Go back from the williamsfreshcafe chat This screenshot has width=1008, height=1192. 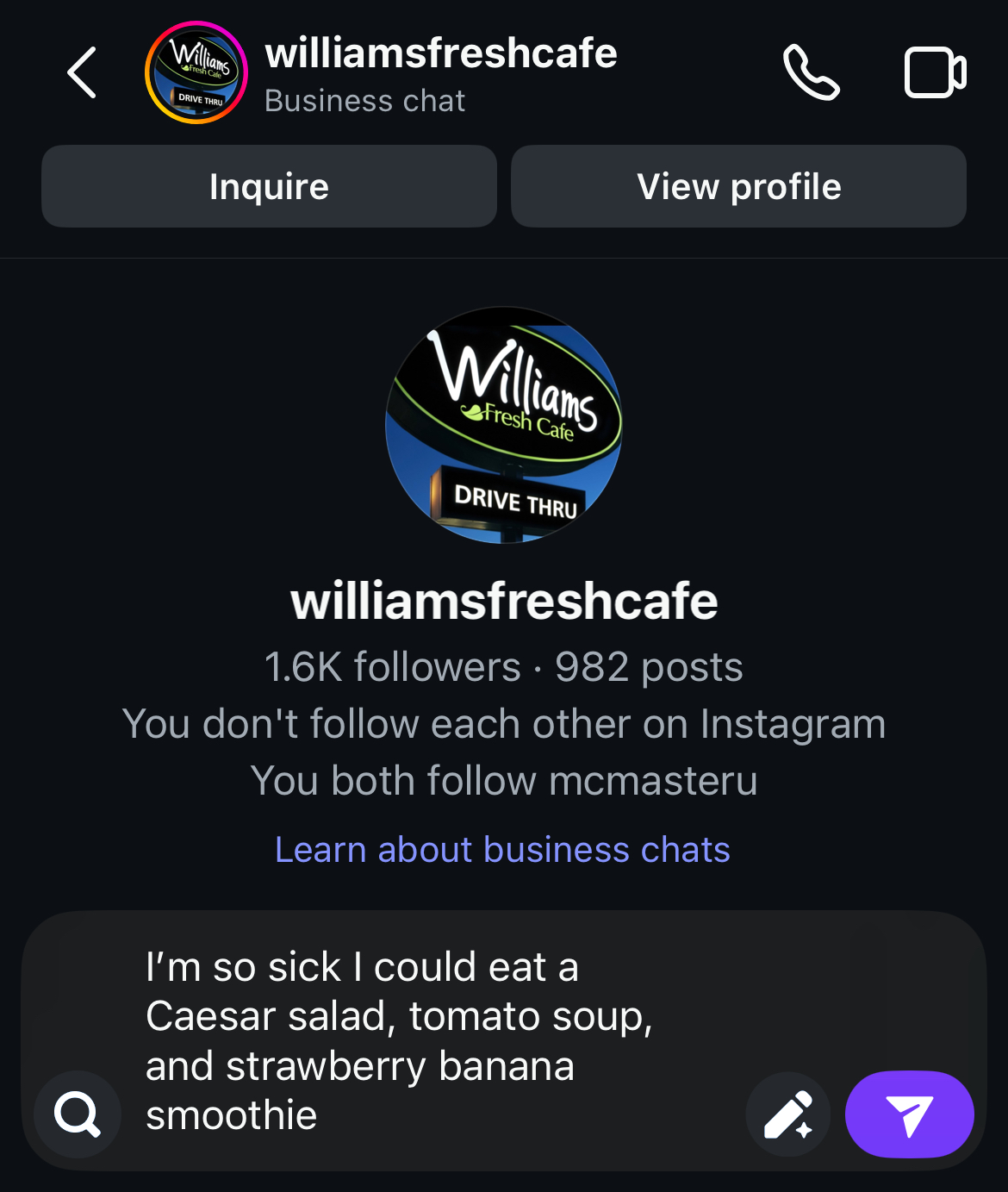82,72
